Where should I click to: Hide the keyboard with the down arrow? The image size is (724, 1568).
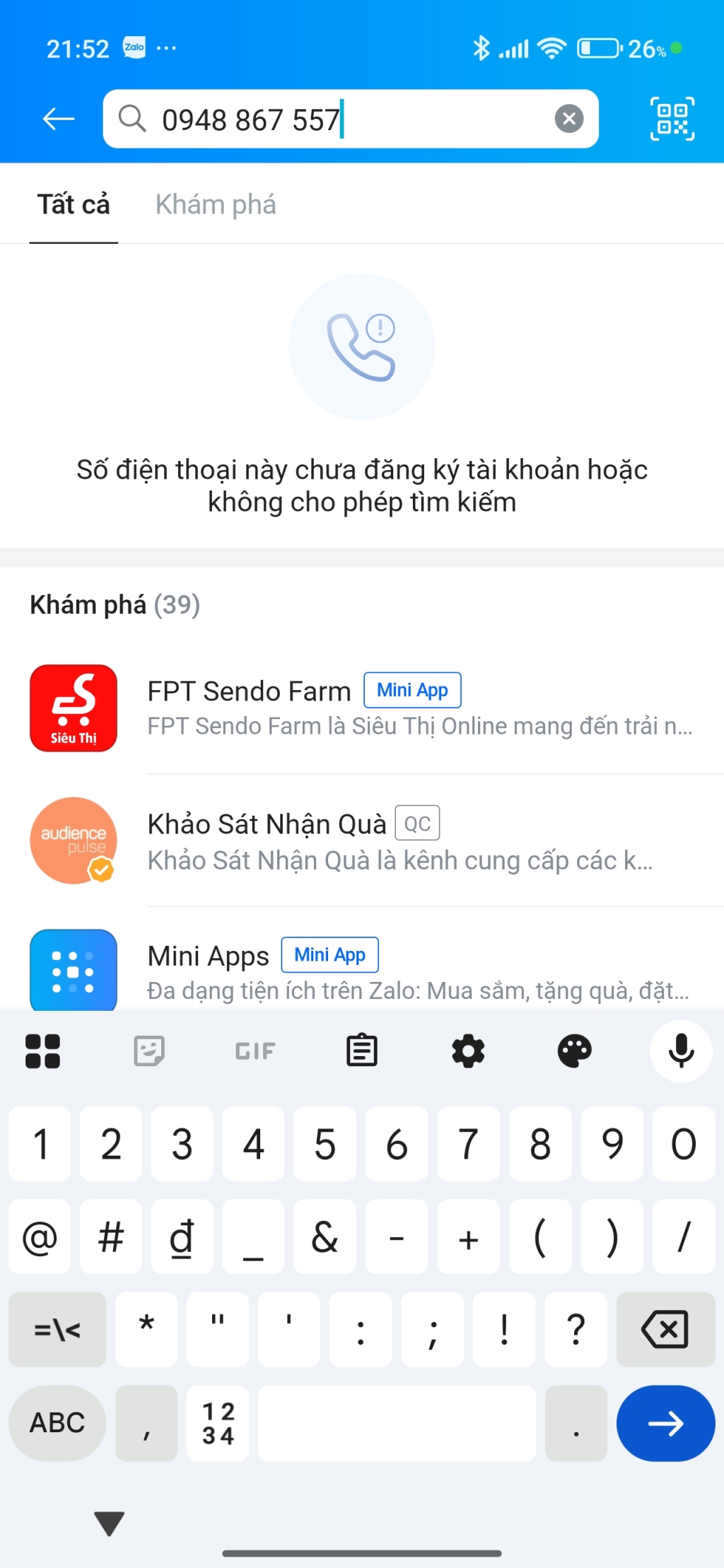pos(109,1523)
